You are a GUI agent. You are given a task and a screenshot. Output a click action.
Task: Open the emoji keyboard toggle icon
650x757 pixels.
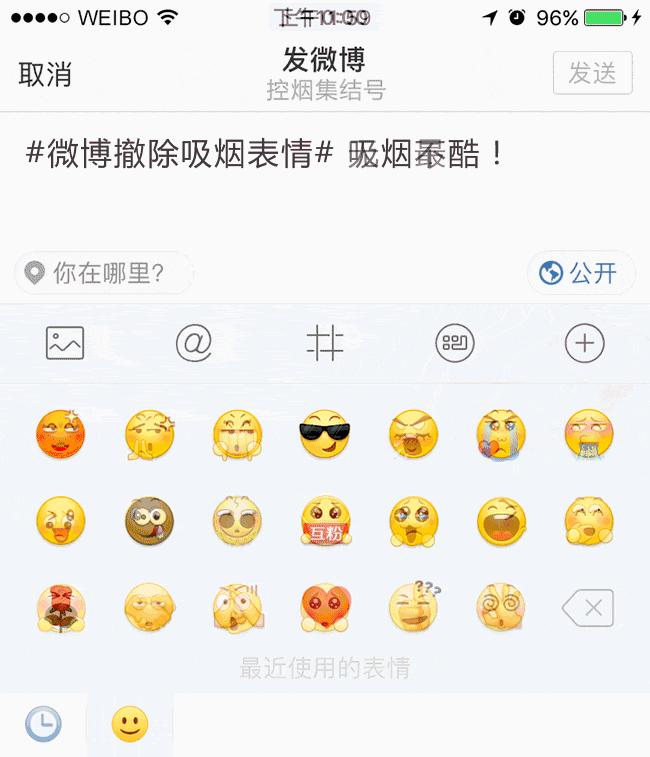pyautogui.click(x=455, y=344)
